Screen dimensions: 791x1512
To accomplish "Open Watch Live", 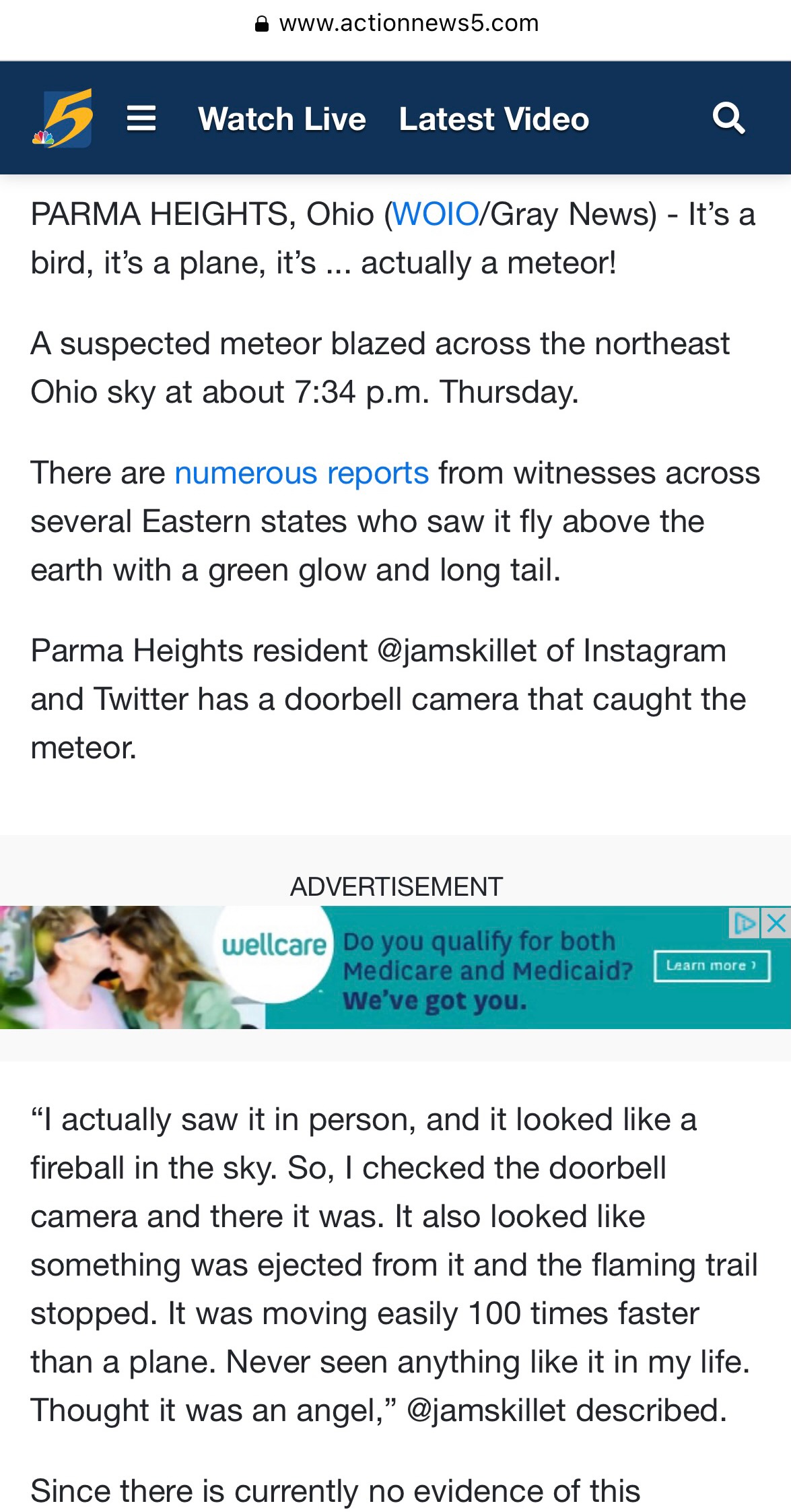I will click(282, 119).
